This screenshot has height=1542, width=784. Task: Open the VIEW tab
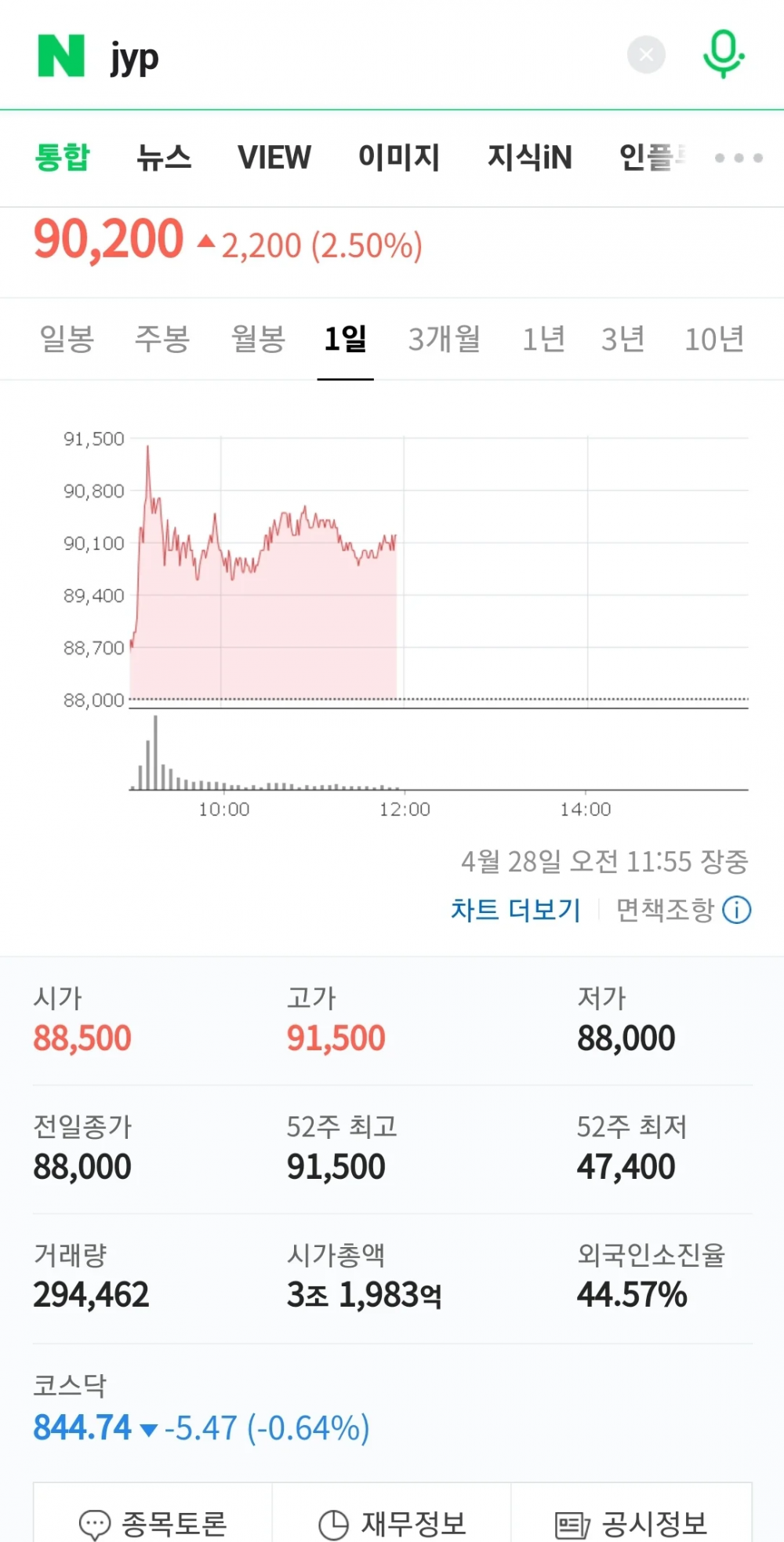pyautogui.click(x=274, y=158)
